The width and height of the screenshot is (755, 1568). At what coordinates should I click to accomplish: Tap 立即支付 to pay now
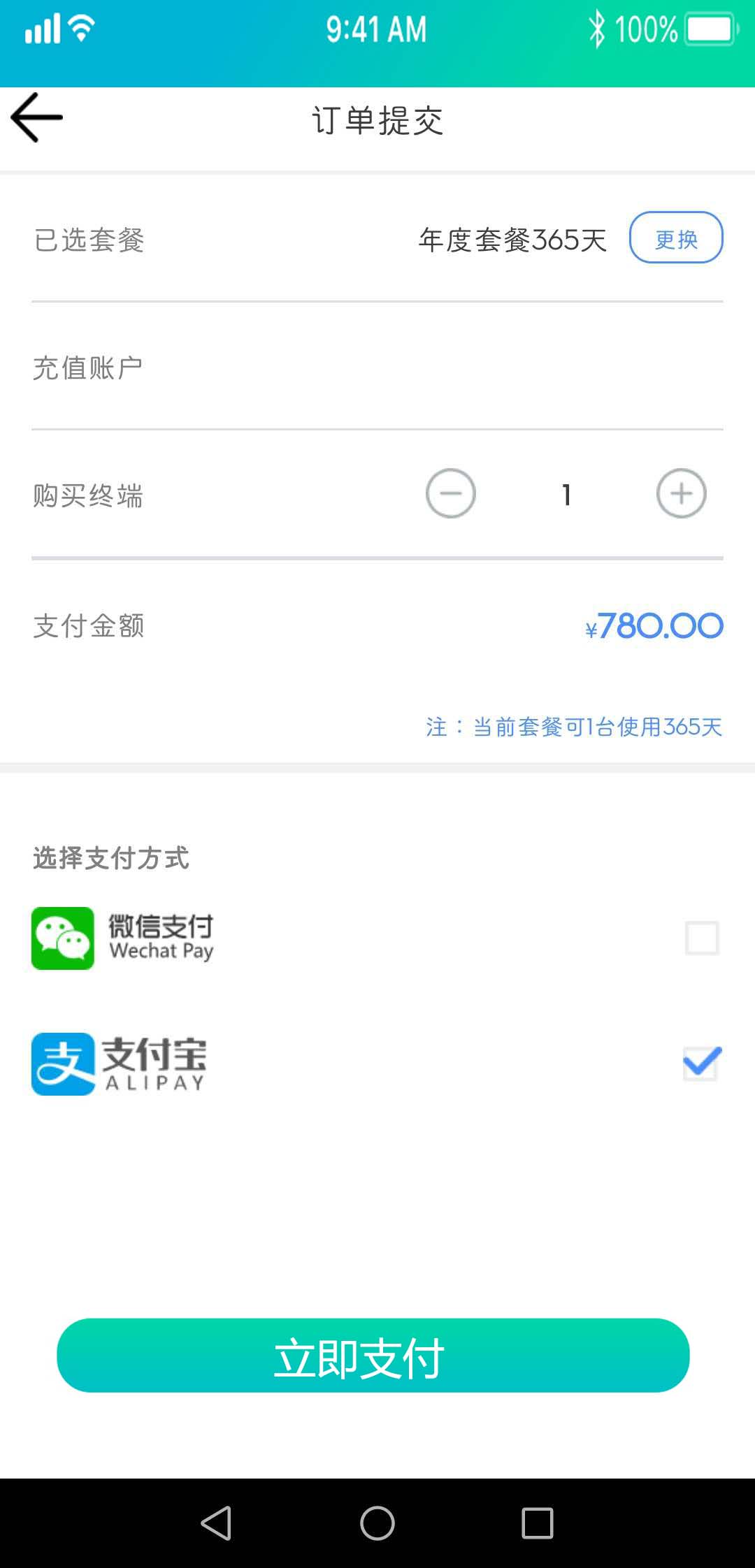click(373, 1356)
